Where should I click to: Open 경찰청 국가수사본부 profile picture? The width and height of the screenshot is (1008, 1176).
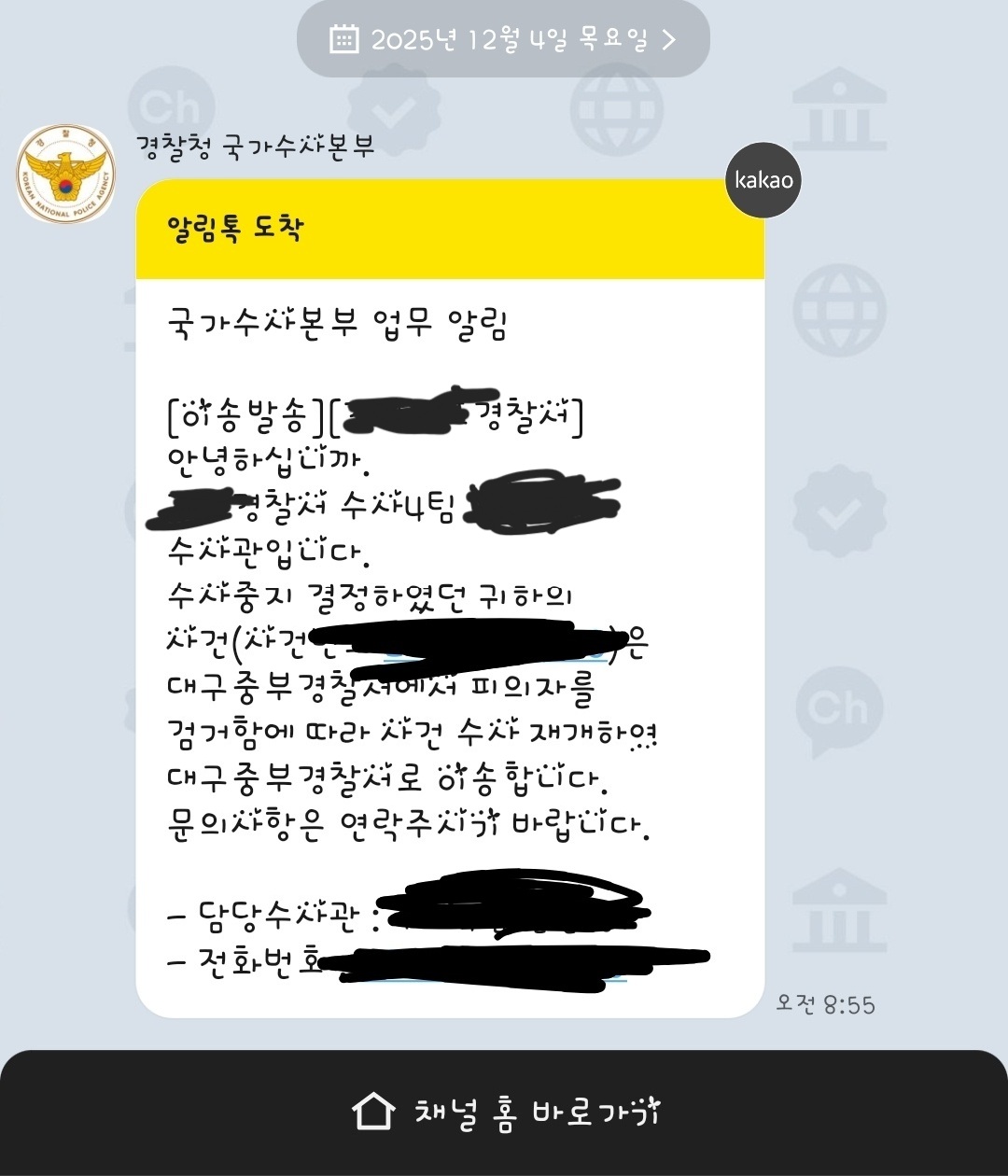tap(65, 175)
